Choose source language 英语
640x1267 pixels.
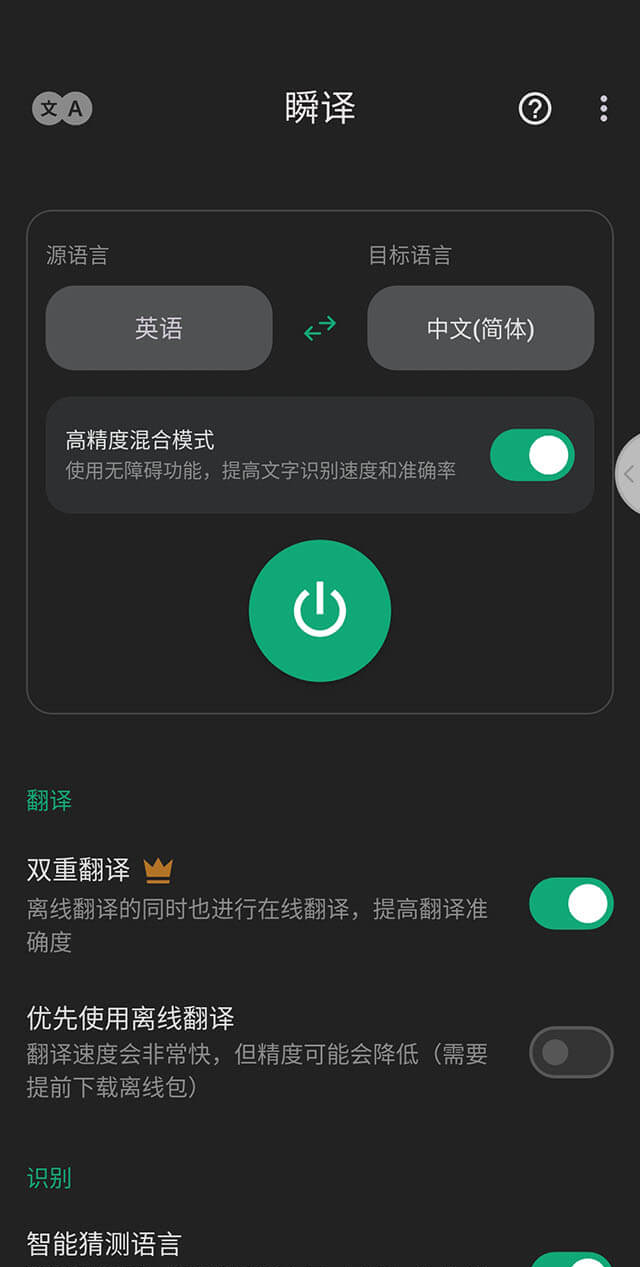tap(159, 328)
